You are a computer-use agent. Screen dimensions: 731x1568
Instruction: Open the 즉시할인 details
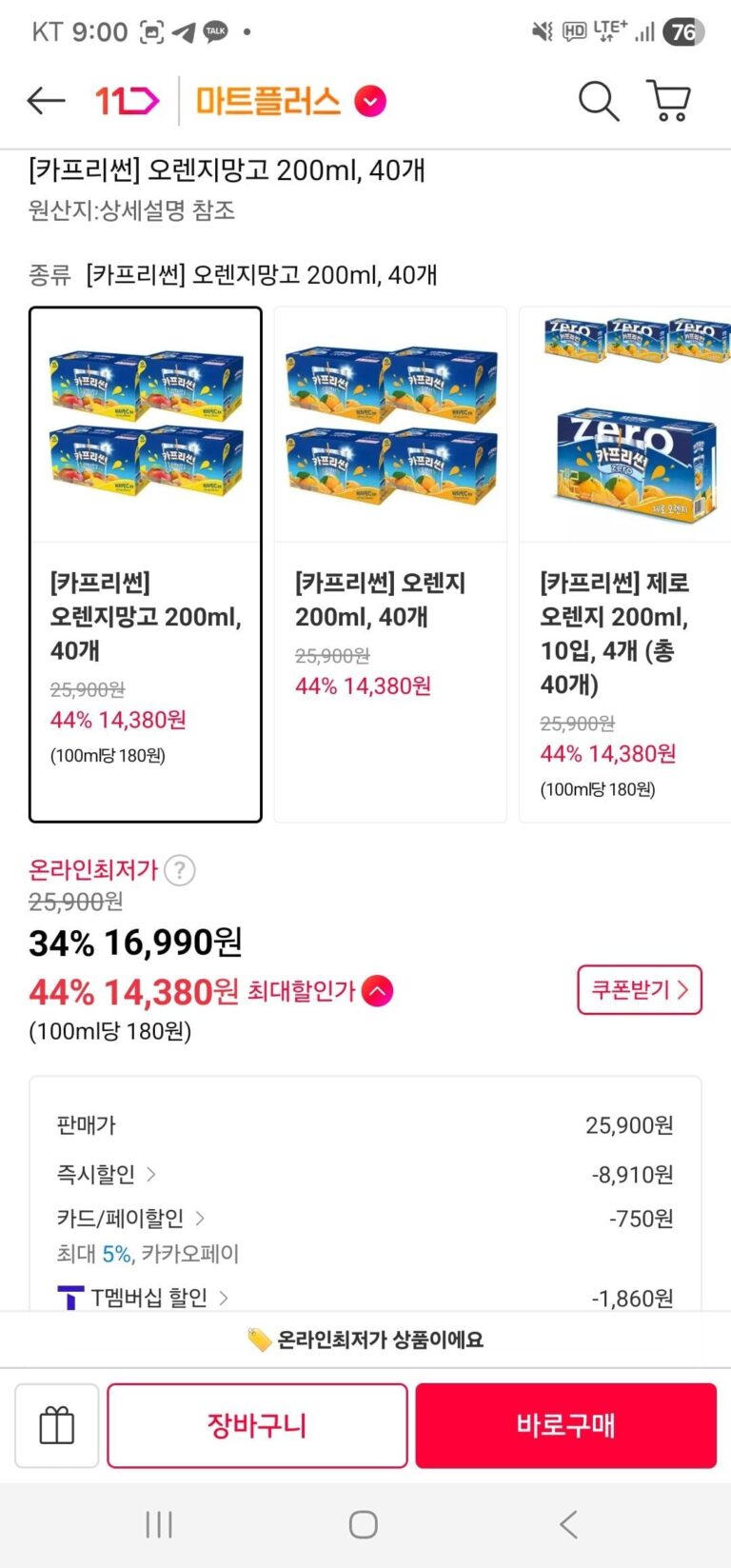pos(106,1175)
